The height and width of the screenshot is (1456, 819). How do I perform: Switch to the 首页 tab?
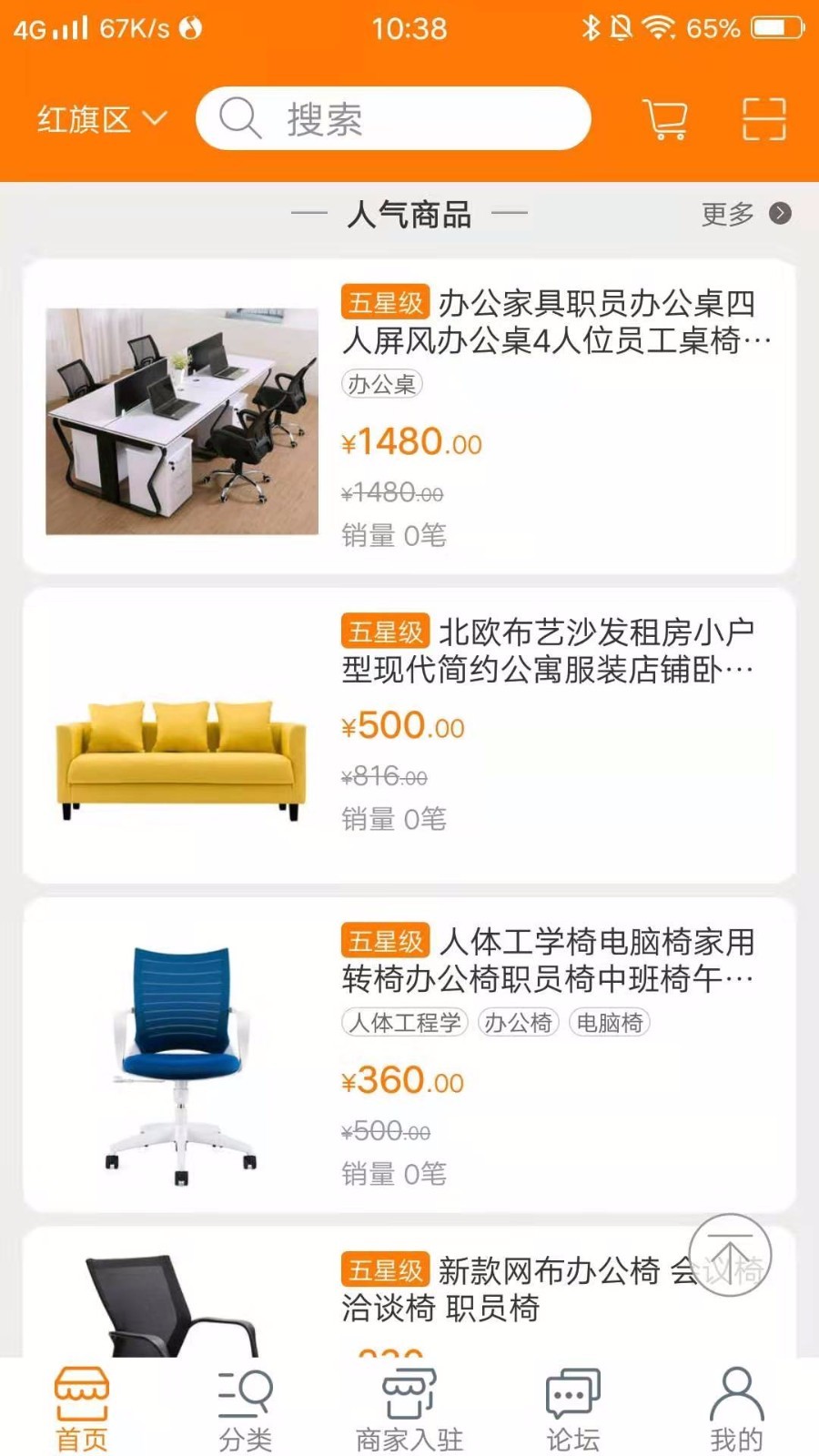point(82,1409)
